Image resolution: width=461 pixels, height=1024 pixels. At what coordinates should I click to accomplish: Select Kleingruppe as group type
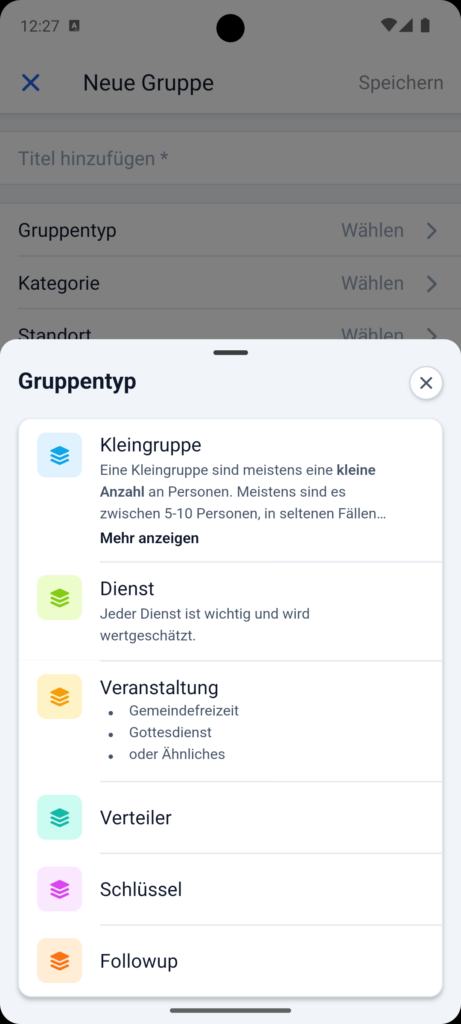(x=230, y=490)
